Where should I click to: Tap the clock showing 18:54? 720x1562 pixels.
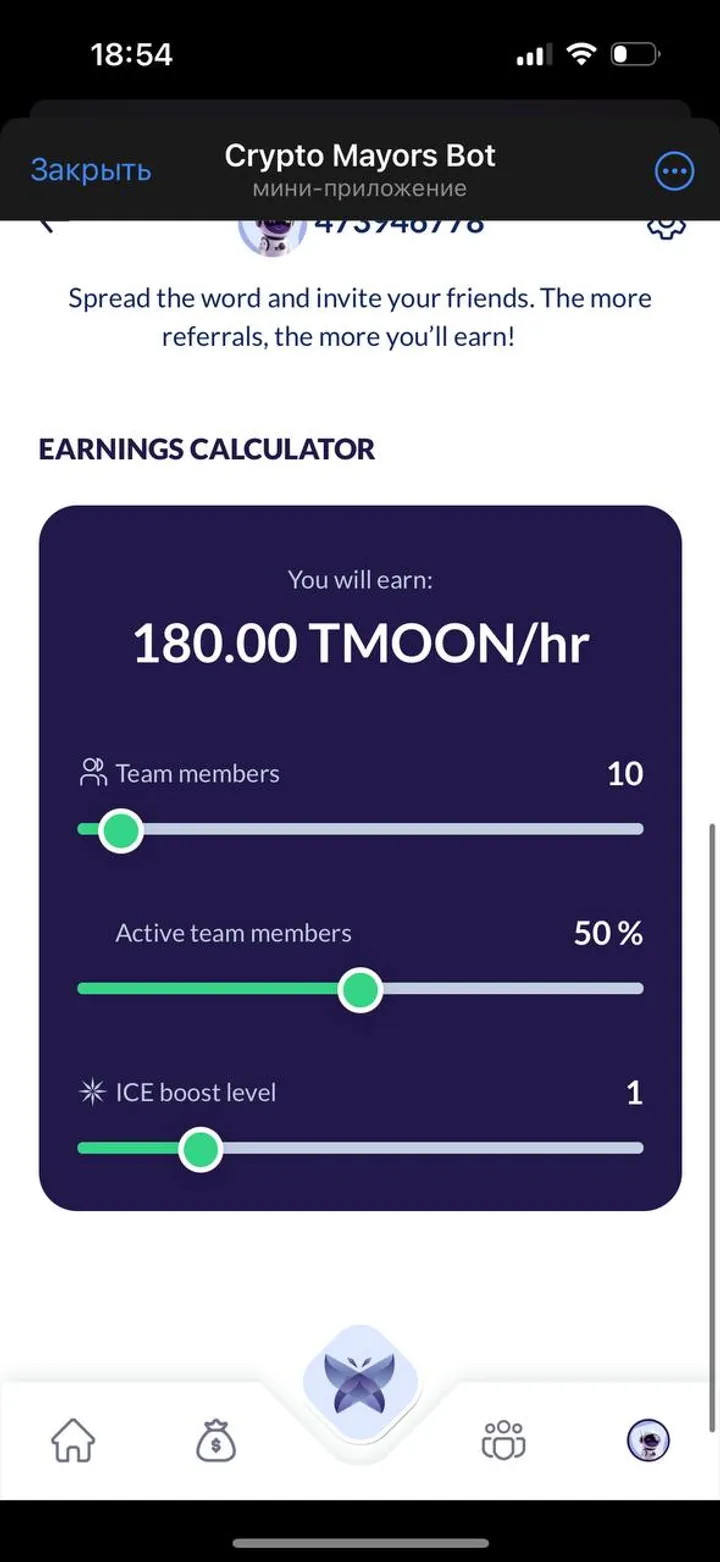click(130, 55)
